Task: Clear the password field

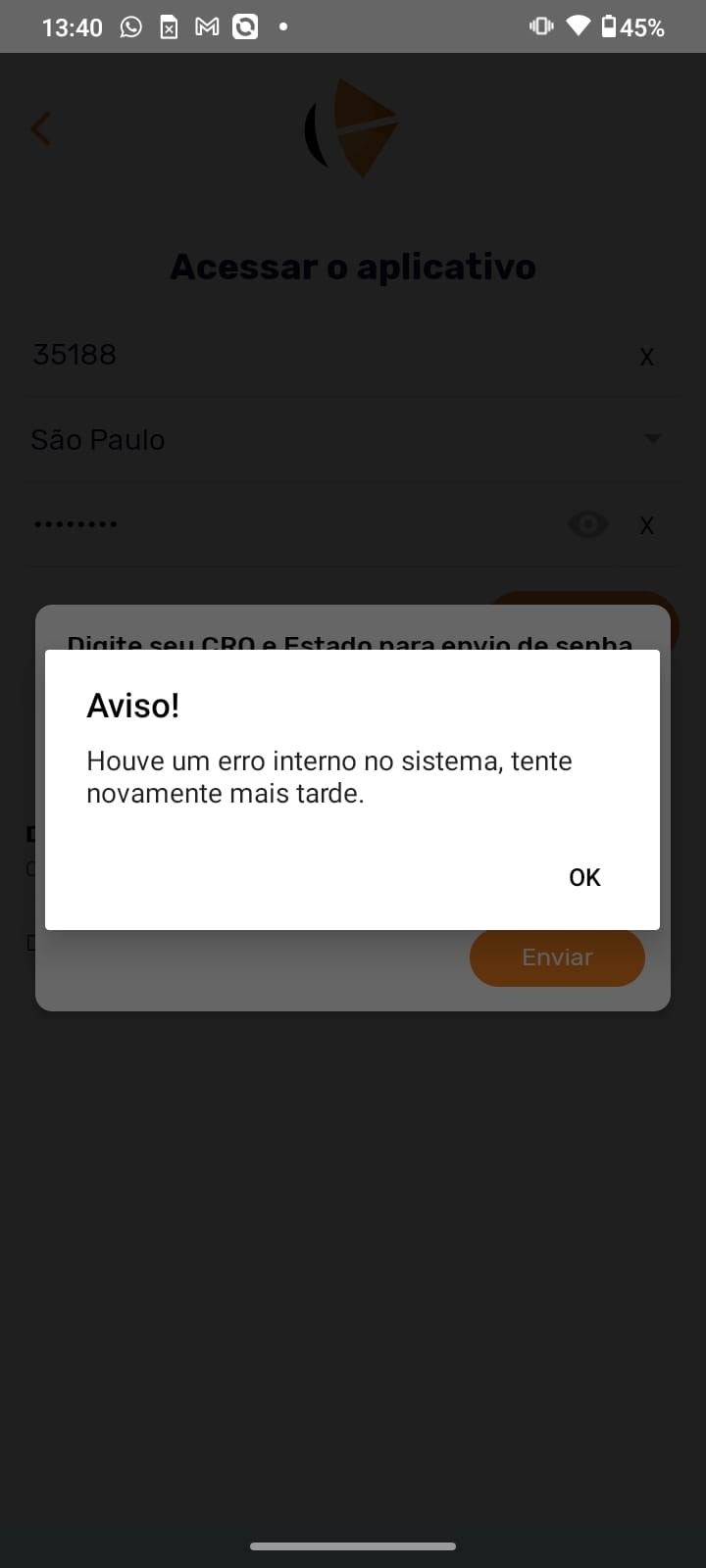Action: pos(646,526)
